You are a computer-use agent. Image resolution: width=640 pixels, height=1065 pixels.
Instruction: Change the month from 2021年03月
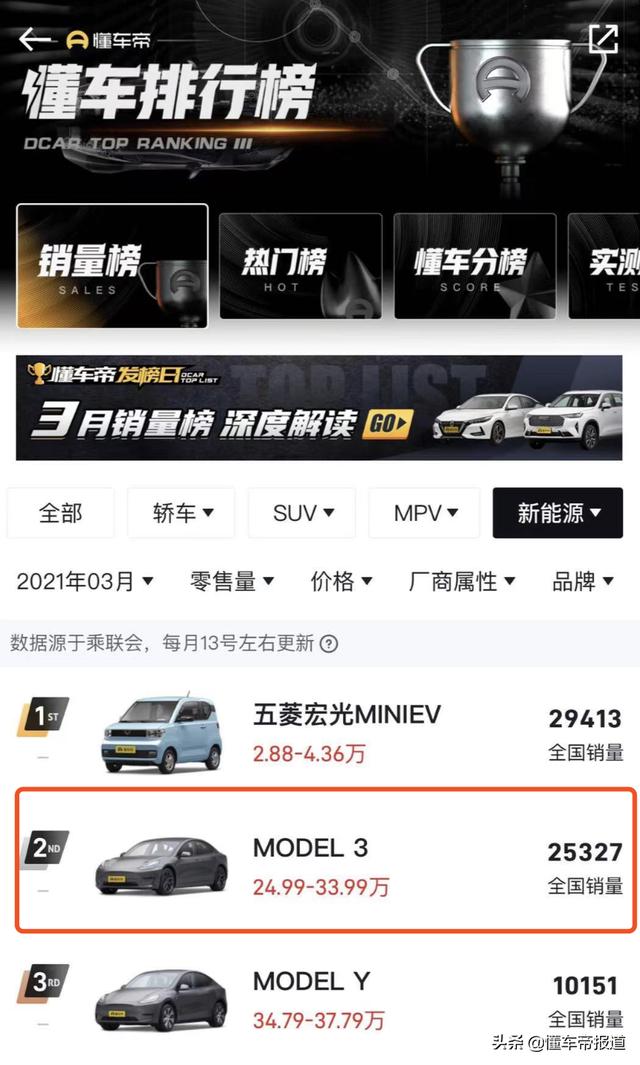coord(85,581)
